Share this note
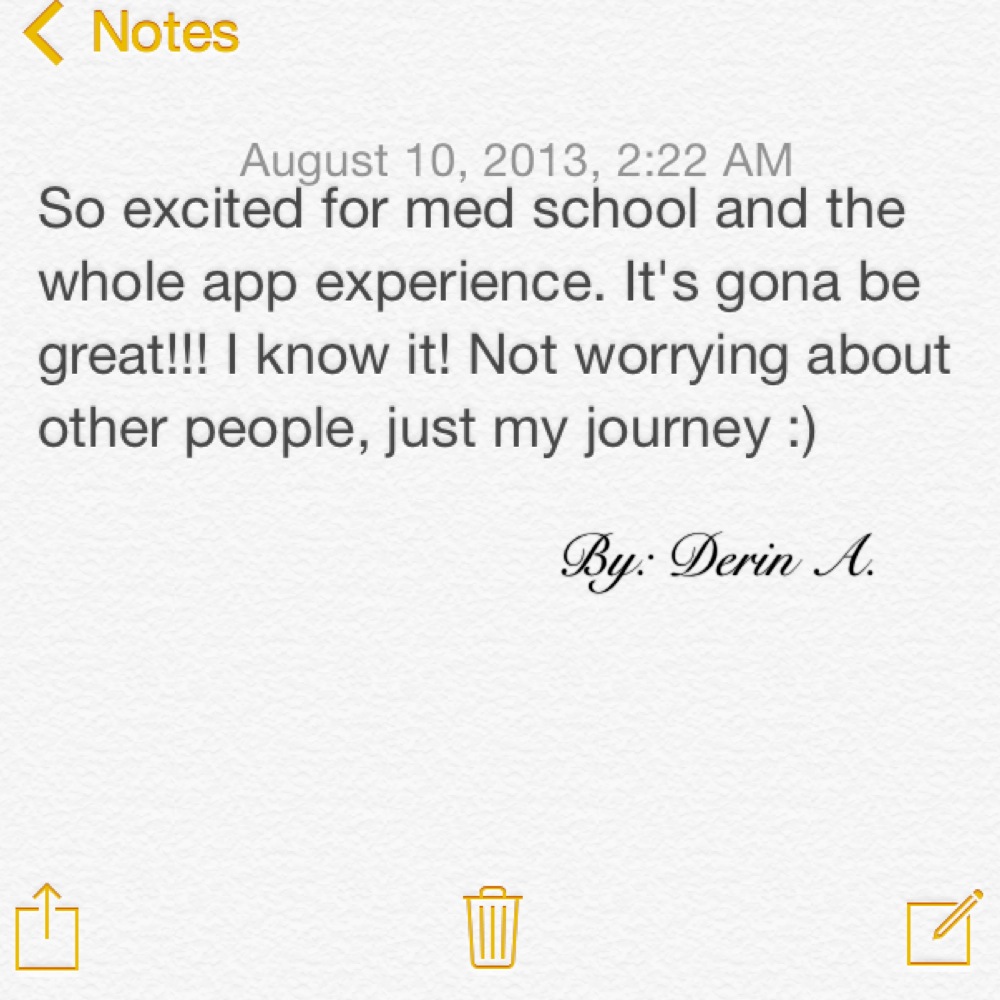 [x=47, y=925]
